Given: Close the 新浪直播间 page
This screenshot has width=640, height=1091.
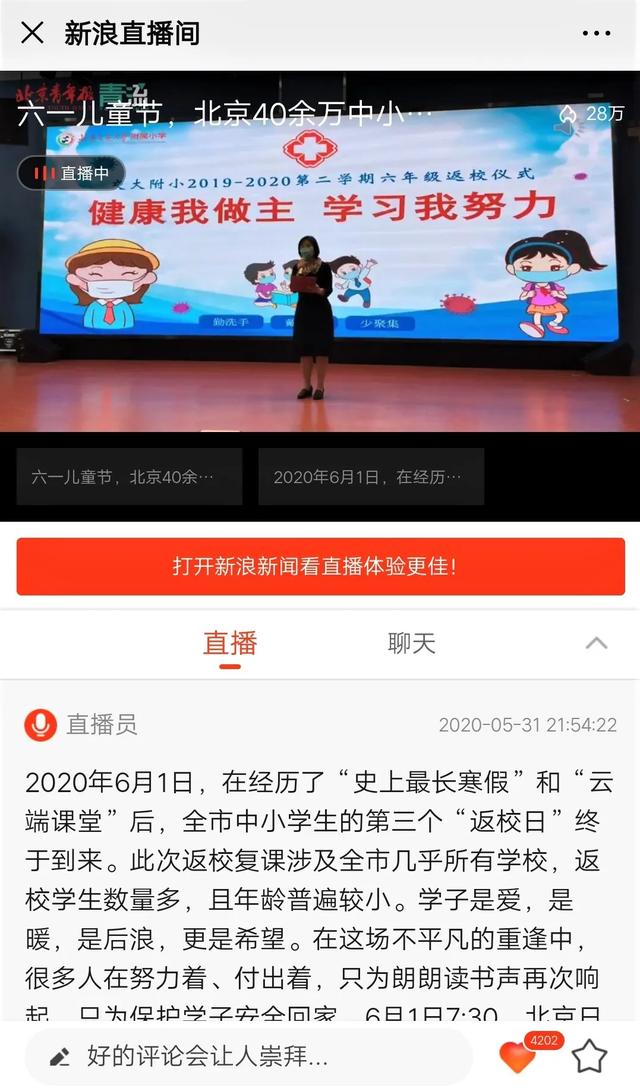Looking at the screenshot, I should [32, 33].
